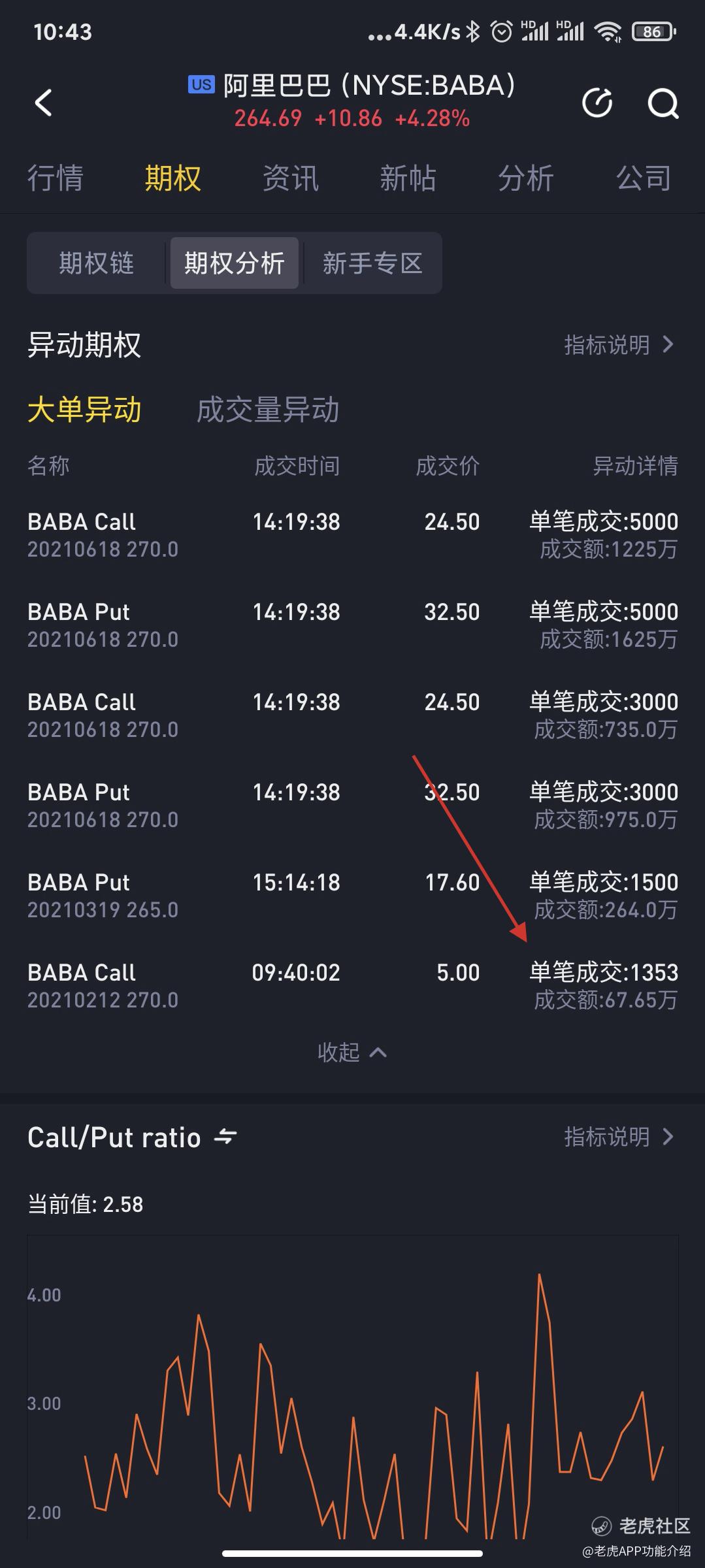Open the search magnifier icon
The height and width of the screenshot is (1568, 705).
(x=663, y=103)
